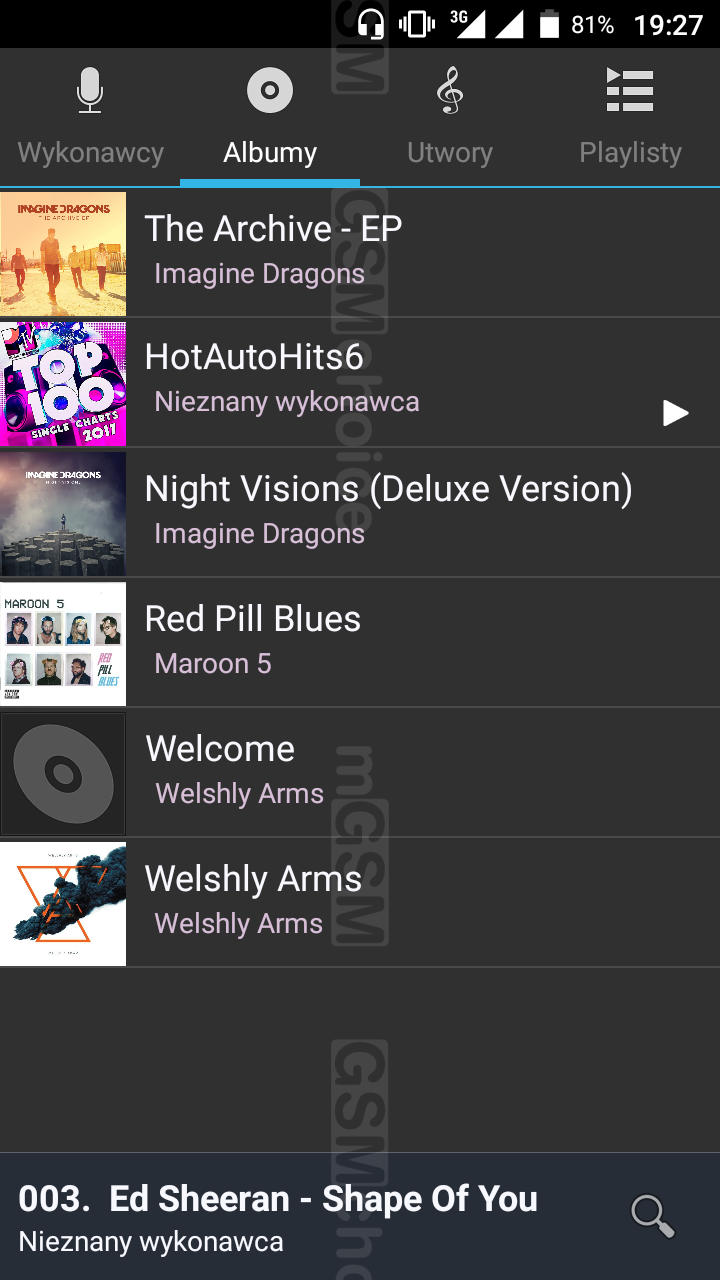Screen dimensions: 720x1280
Task: Switch to the Wykonawcy tab
Action: pos(90,117)
